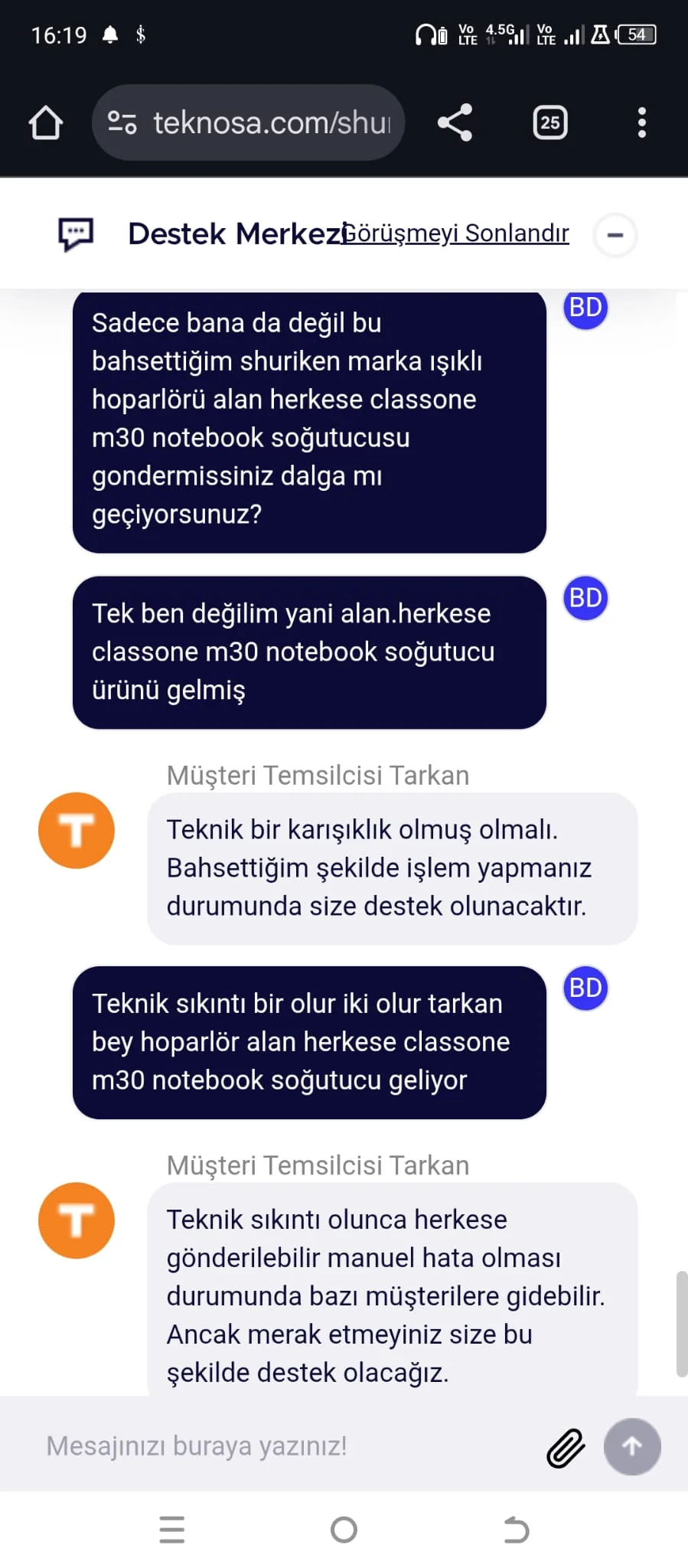Focus the Mesajınızı buraya yazınız field
The image size is (688, 1568).
click(x=283, y=1445)
